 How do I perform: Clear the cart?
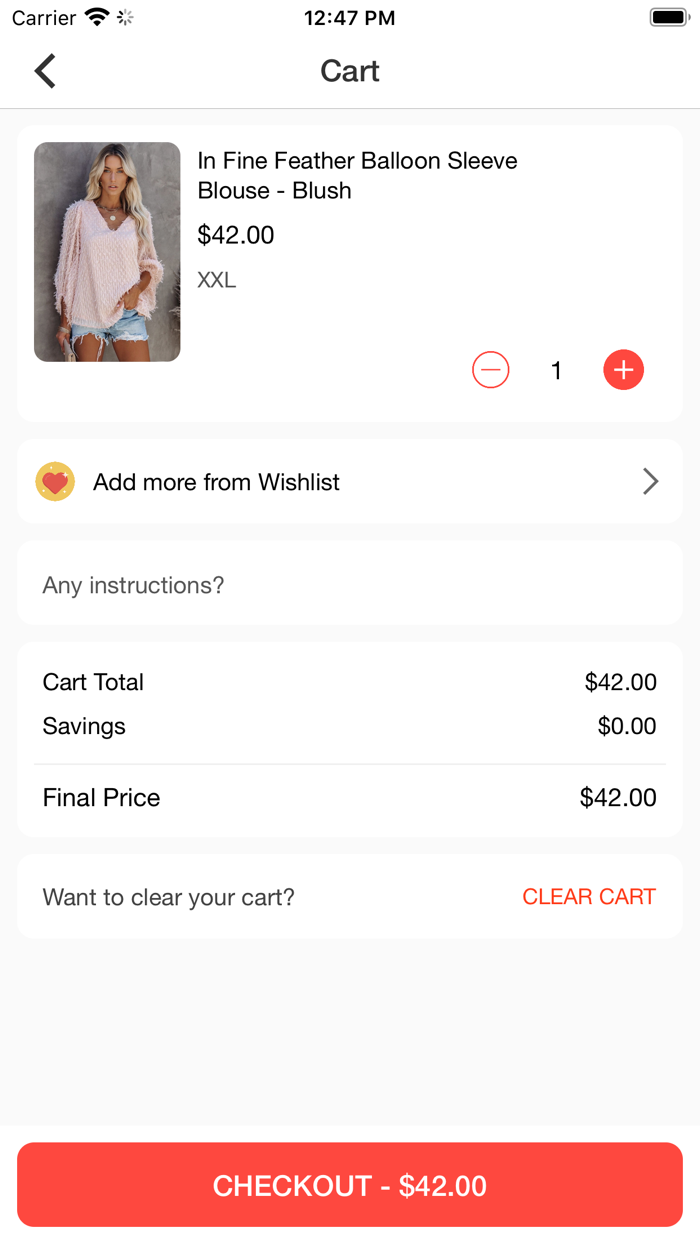(589, 897)
